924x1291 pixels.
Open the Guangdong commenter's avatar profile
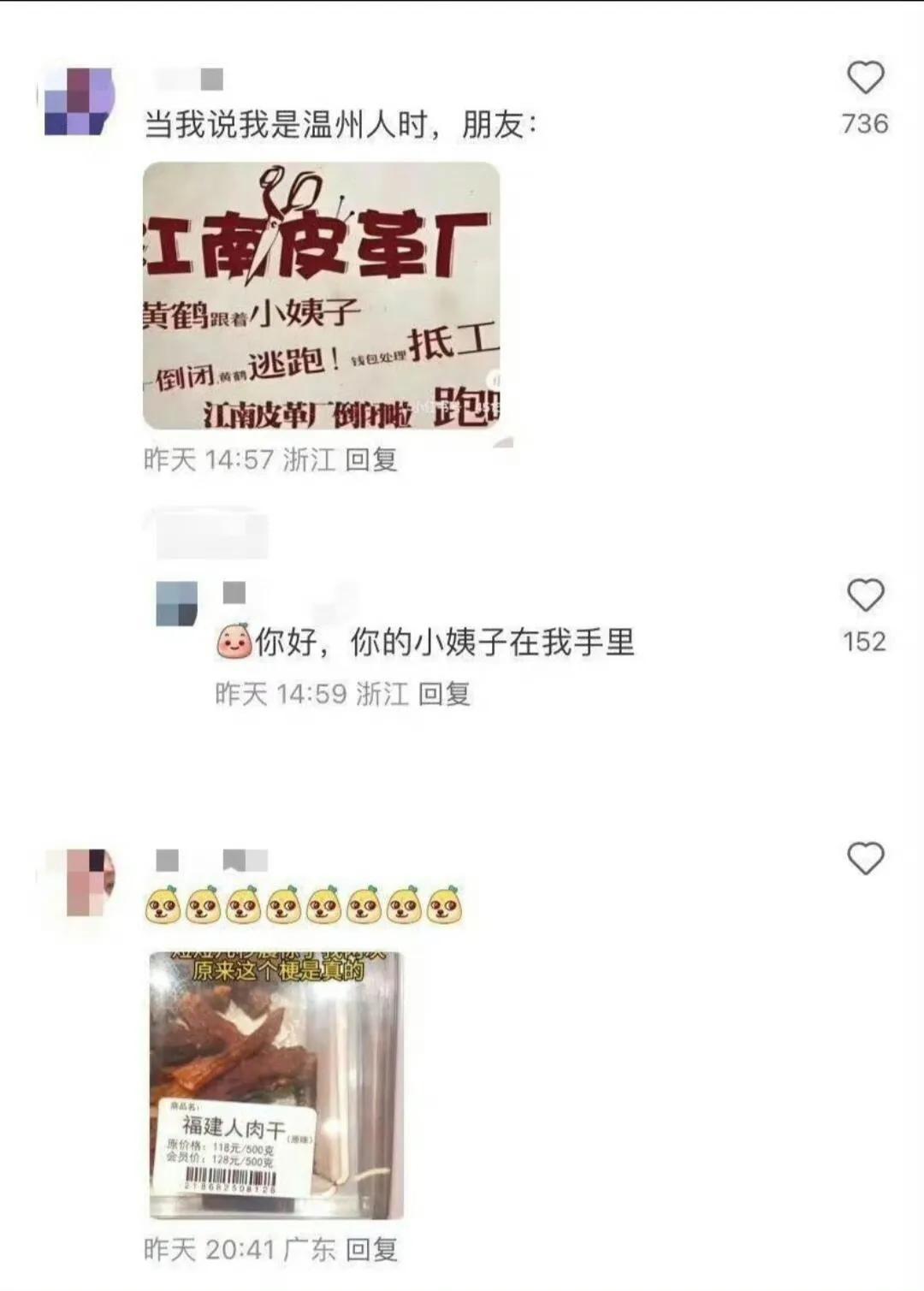79,882
